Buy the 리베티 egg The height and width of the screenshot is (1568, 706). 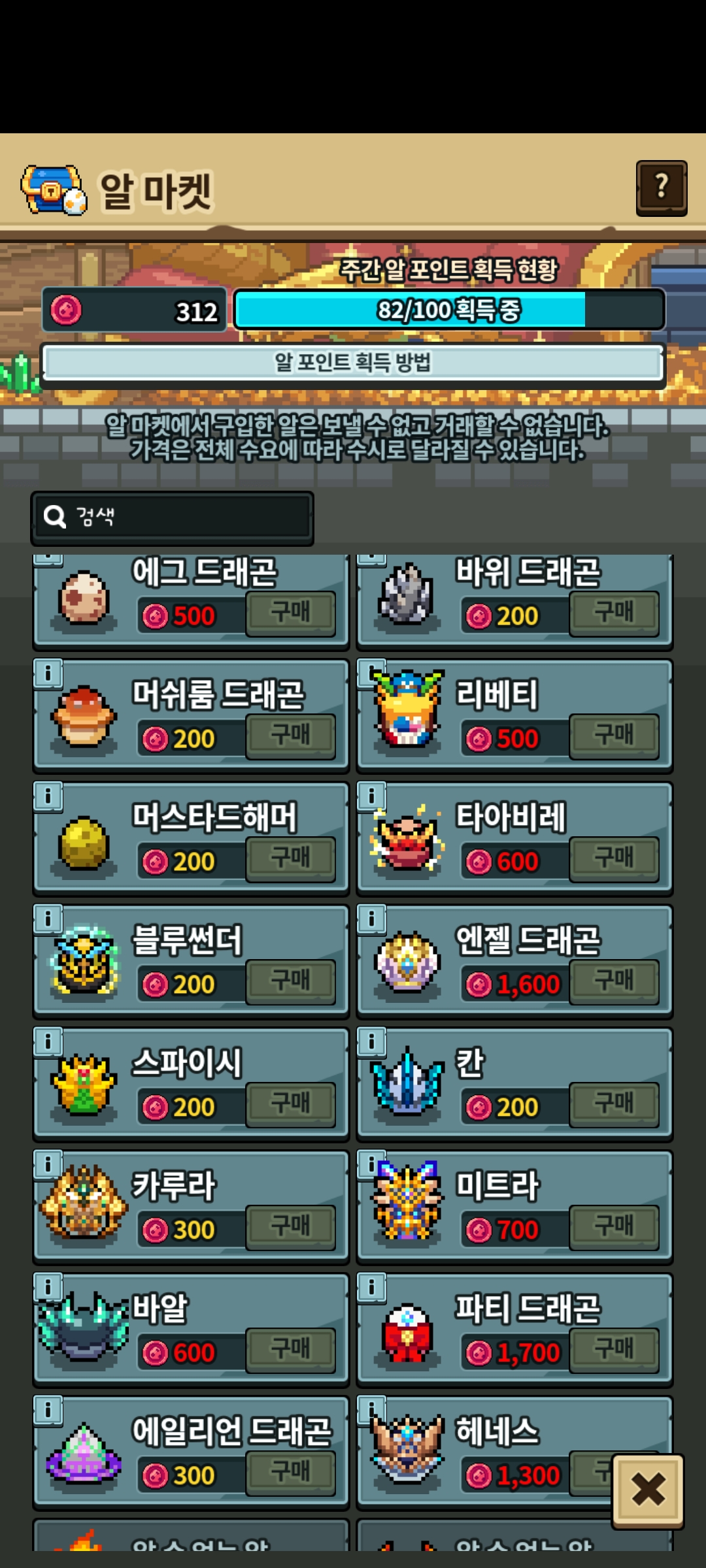614,736
